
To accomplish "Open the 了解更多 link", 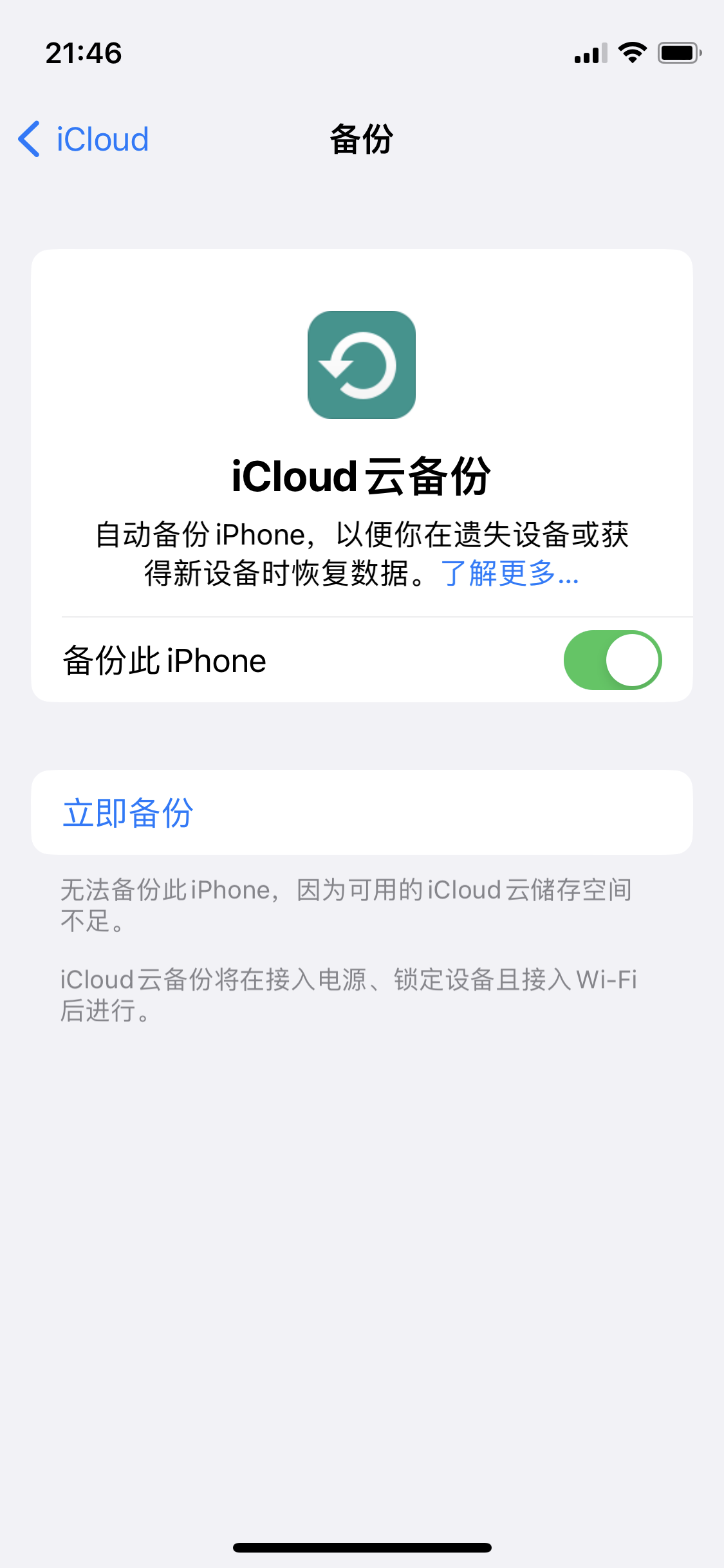I will (510, 573).
